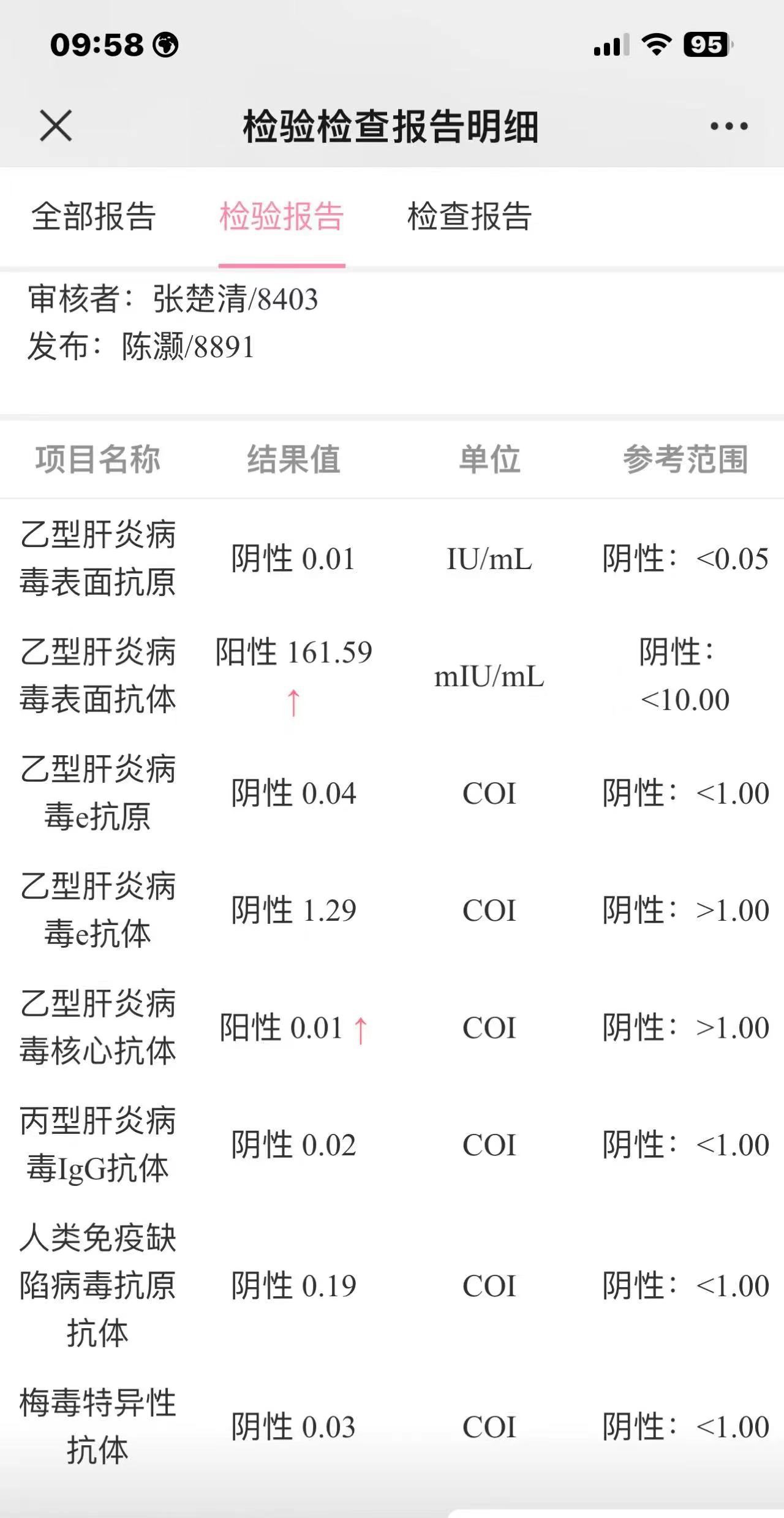Viewport: 784px width, 1518px height.
Task: Switch to the 全部报告 tab
Action: pyautogui.click(x=94, y=217)
